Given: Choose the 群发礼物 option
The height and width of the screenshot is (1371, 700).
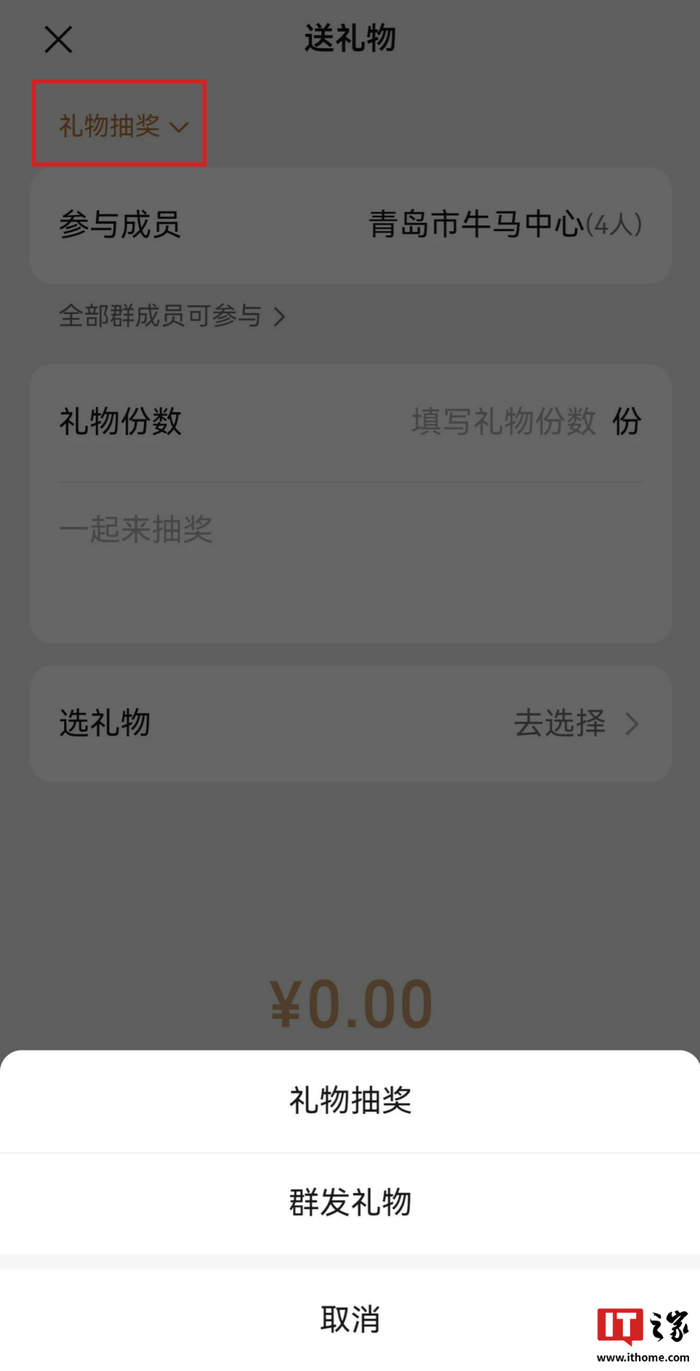Looking at the screenshot, I should [x=350, y=1202].
